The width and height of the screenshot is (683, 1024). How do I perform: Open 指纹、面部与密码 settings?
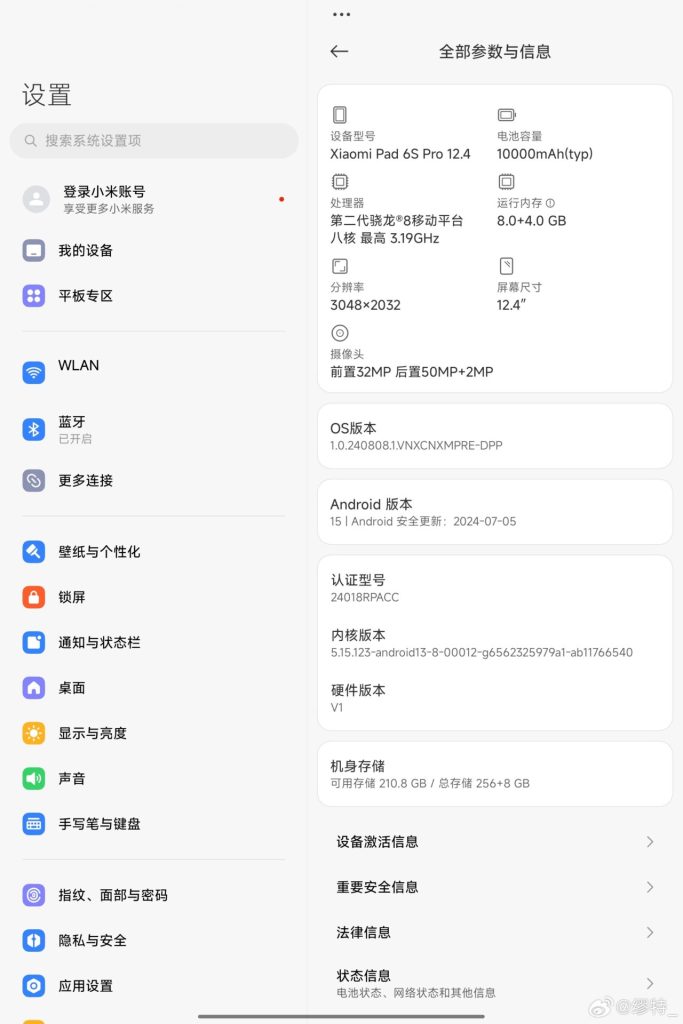pyautogui.click(x=113, y=895)
